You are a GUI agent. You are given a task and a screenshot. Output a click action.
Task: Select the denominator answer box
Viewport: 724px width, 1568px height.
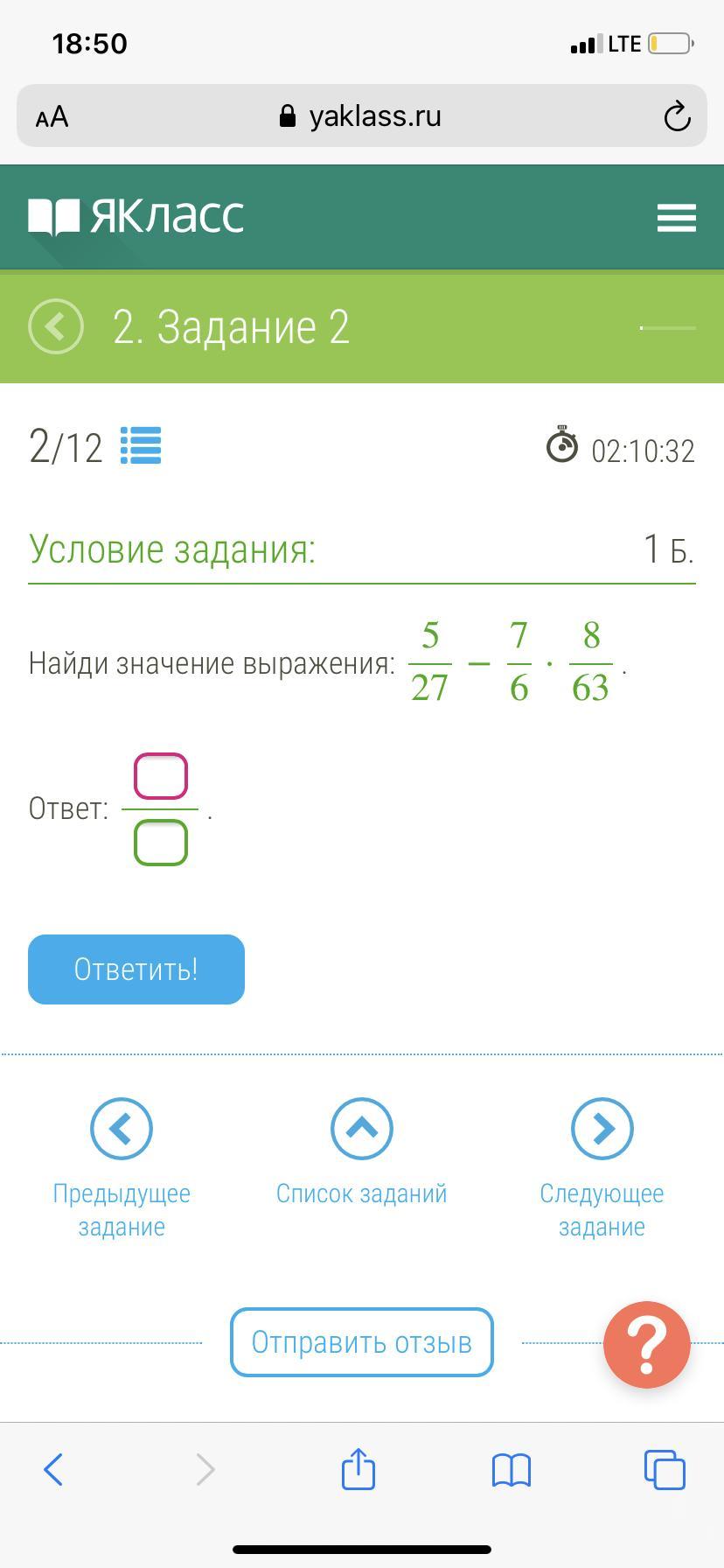coord(161,843)
